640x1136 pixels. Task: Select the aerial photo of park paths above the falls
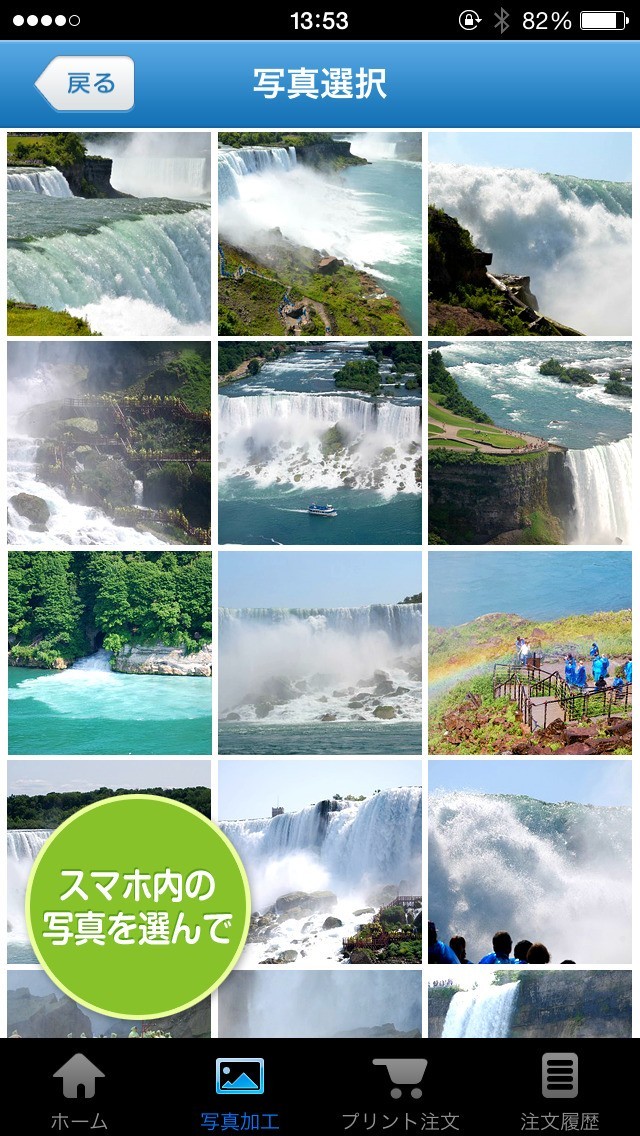[530, 443]
